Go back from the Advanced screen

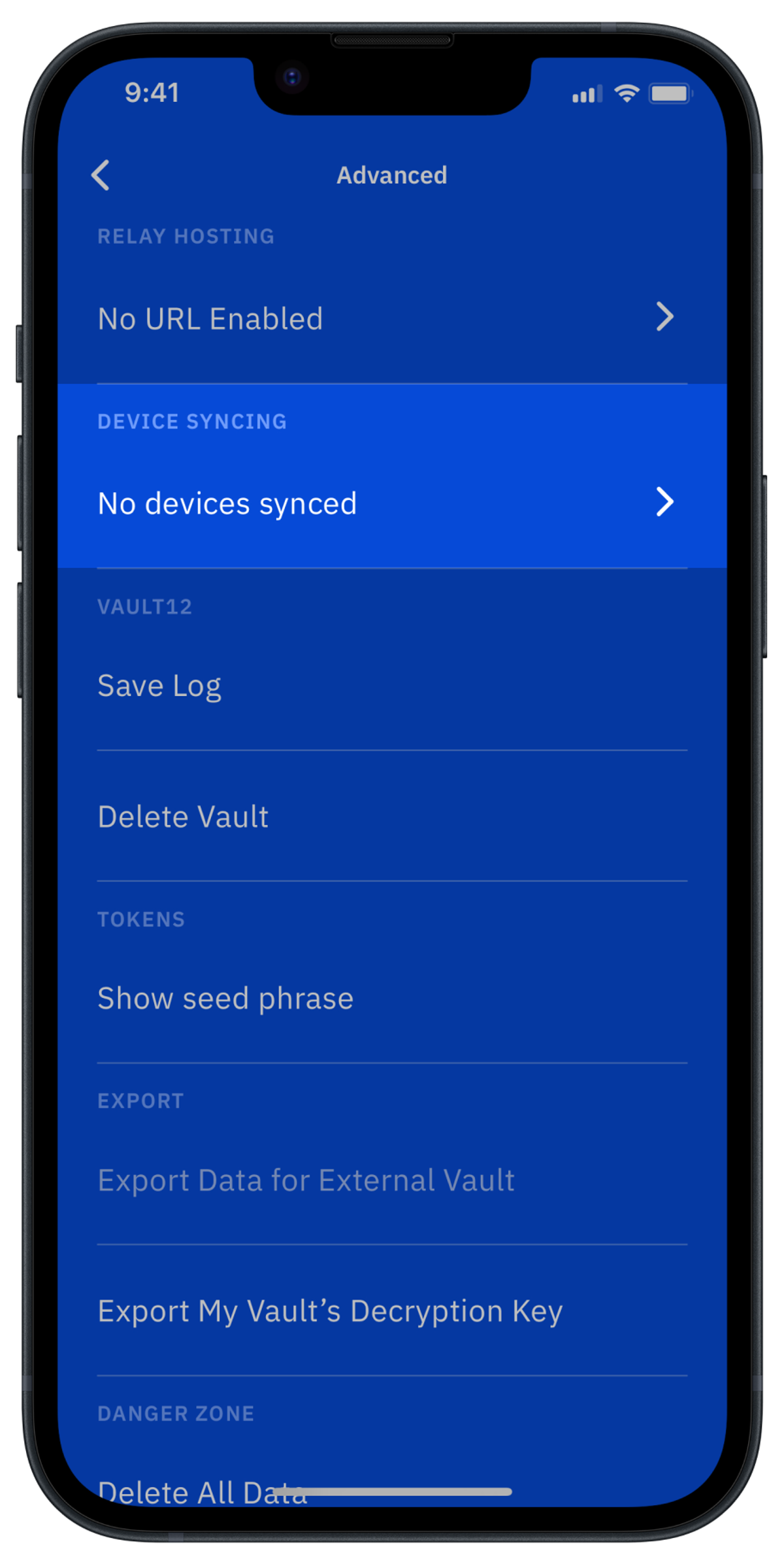101,175
